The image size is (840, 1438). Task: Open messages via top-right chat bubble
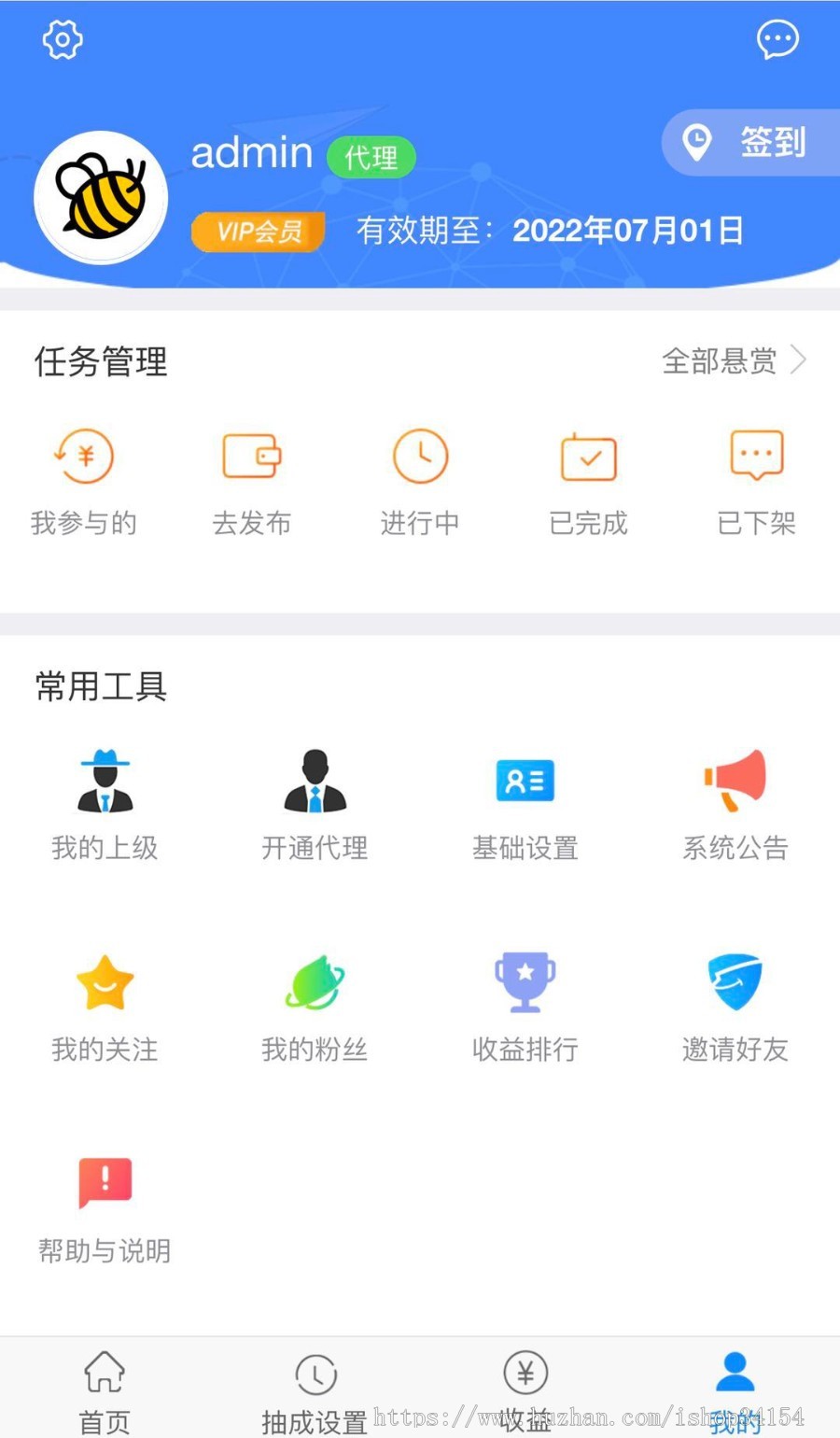pos(777,40)
